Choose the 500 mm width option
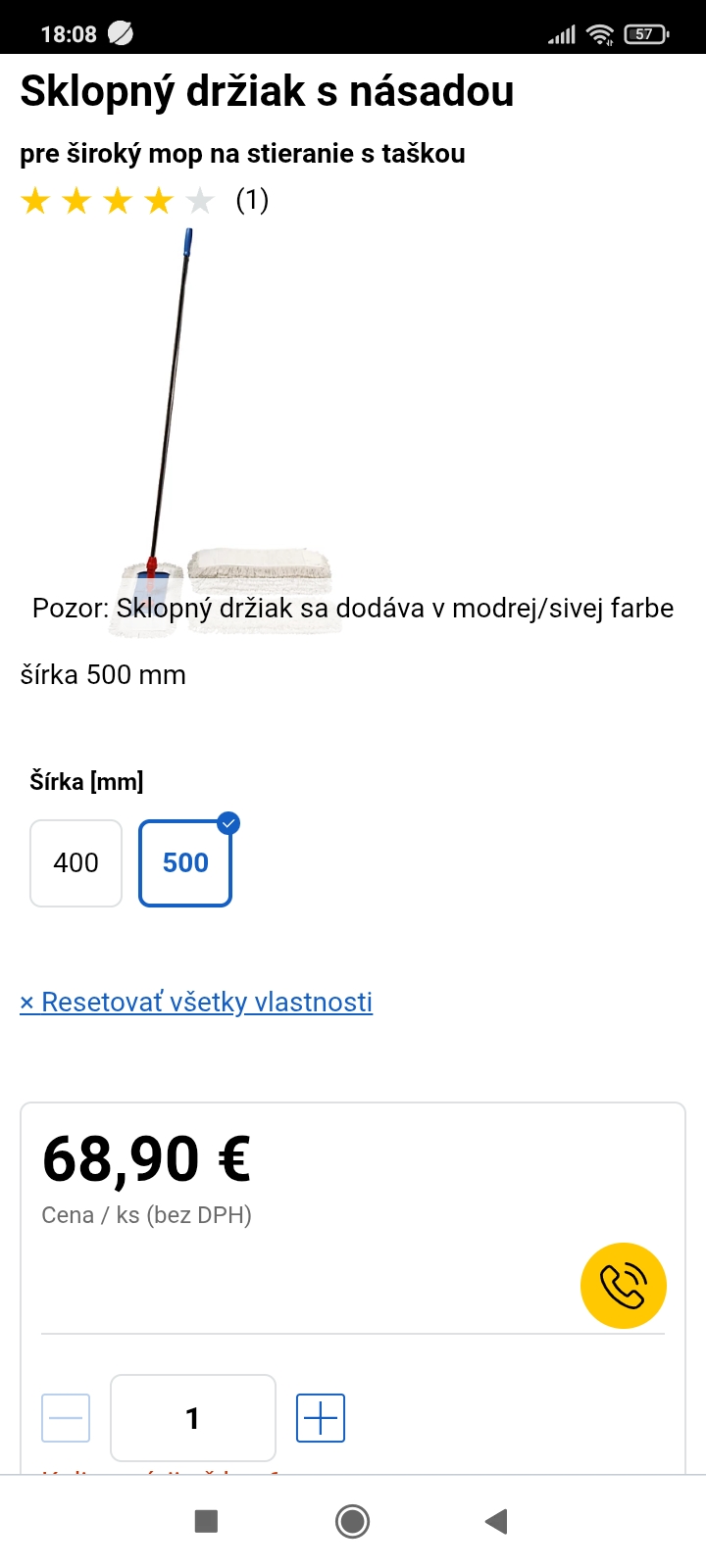Image resolution: width=706 pixels, height=1568 pixels. pos(185,863)
